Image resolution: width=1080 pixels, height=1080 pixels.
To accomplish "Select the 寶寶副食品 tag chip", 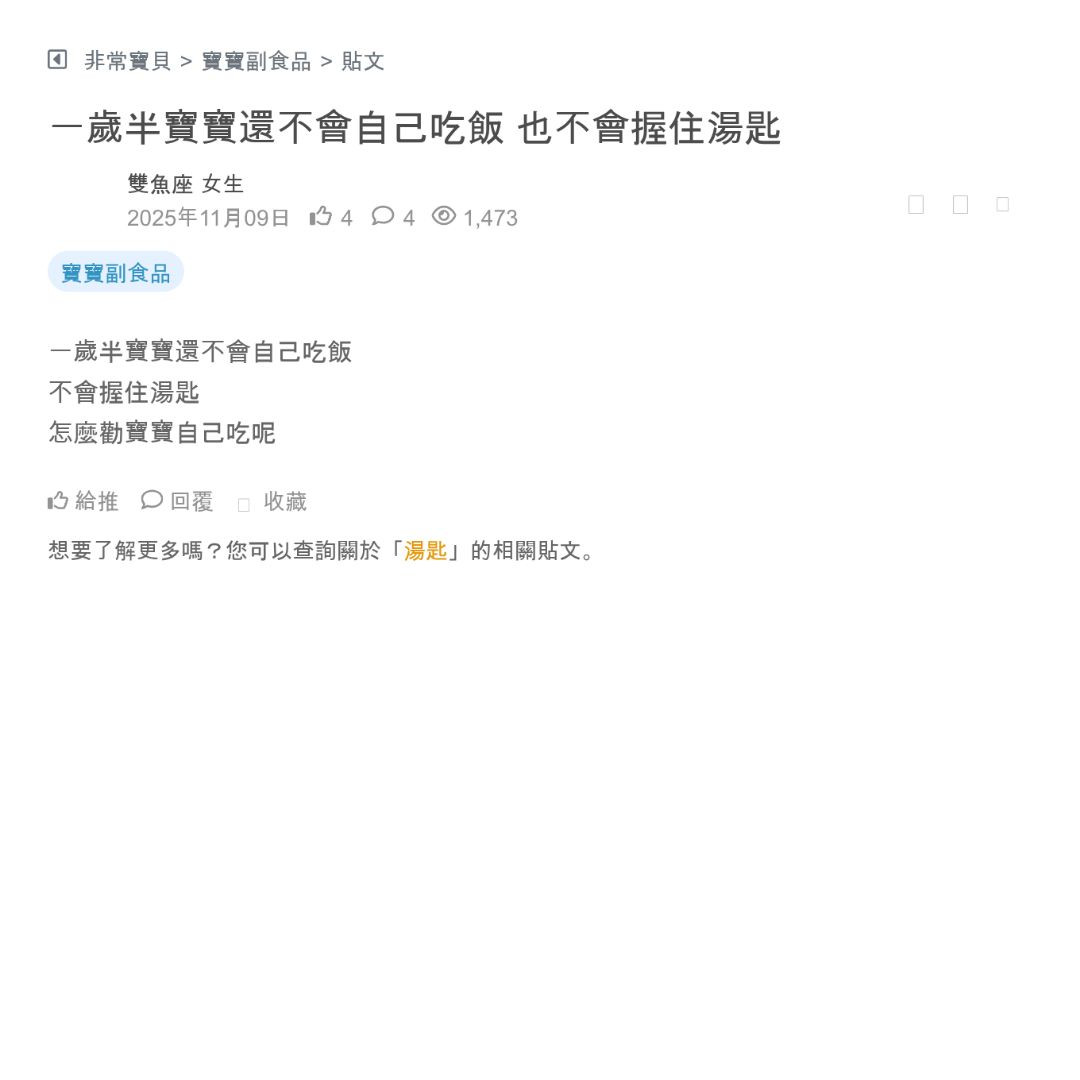I will click(116, 273).
